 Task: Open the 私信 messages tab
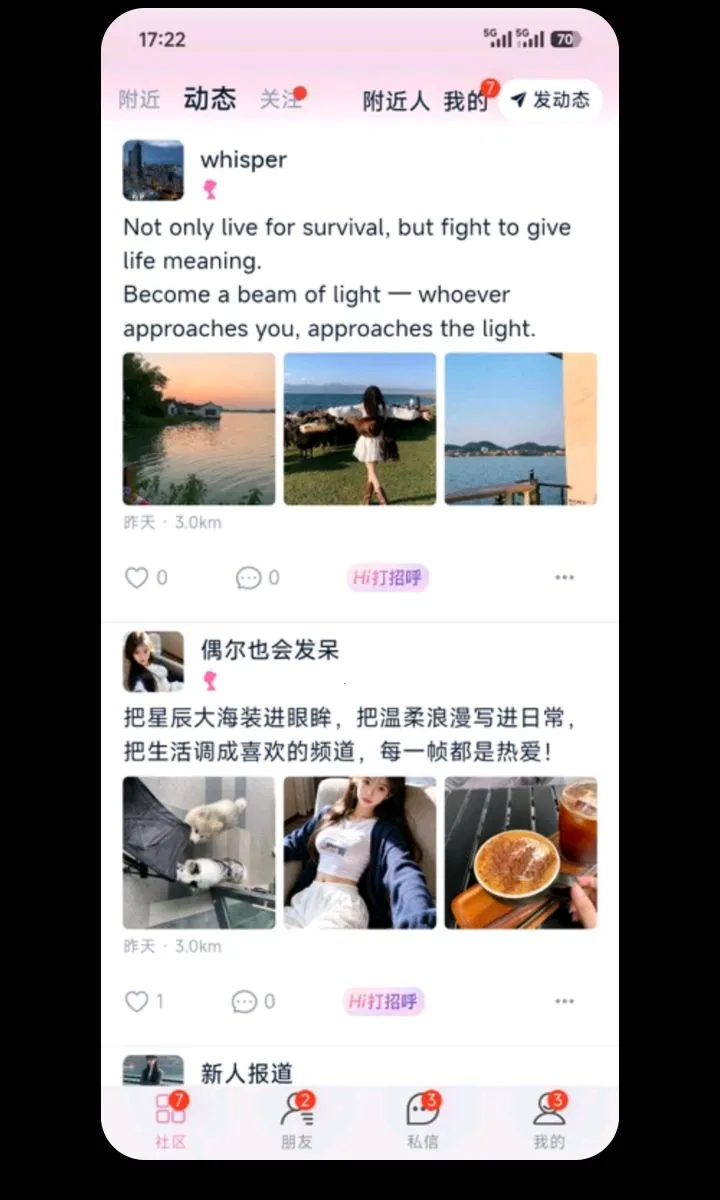click(x=423, y=1120)
